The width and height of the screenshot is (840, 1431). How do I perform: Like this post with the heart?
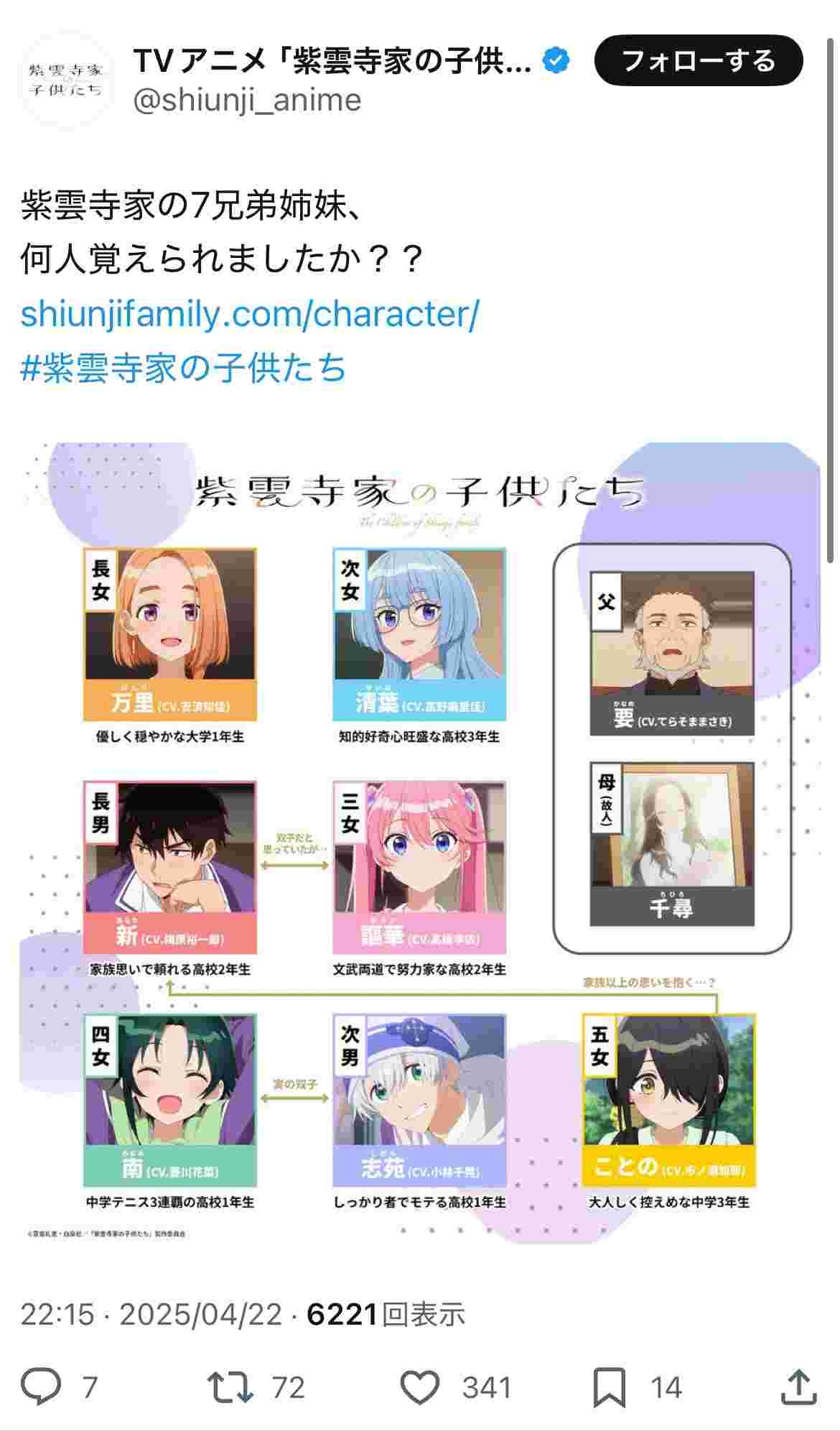click(x=419, y=1387)
